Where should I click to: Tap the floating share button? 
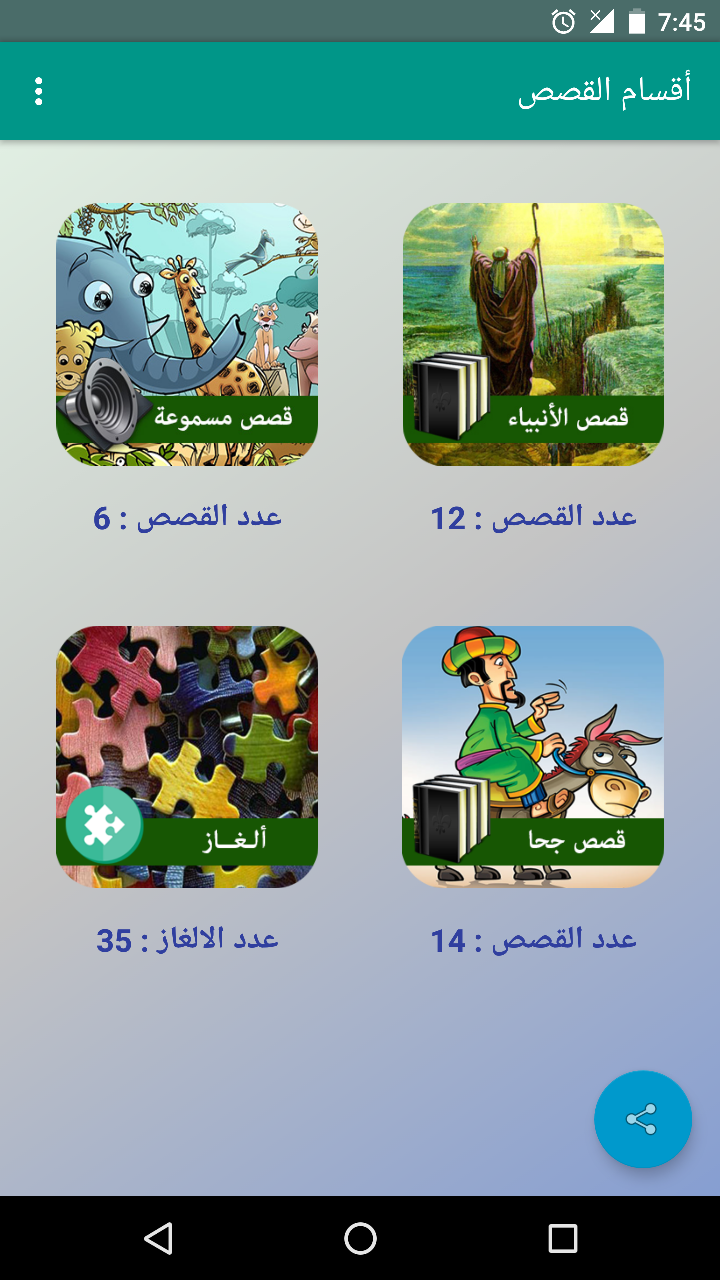(642, 1119)
